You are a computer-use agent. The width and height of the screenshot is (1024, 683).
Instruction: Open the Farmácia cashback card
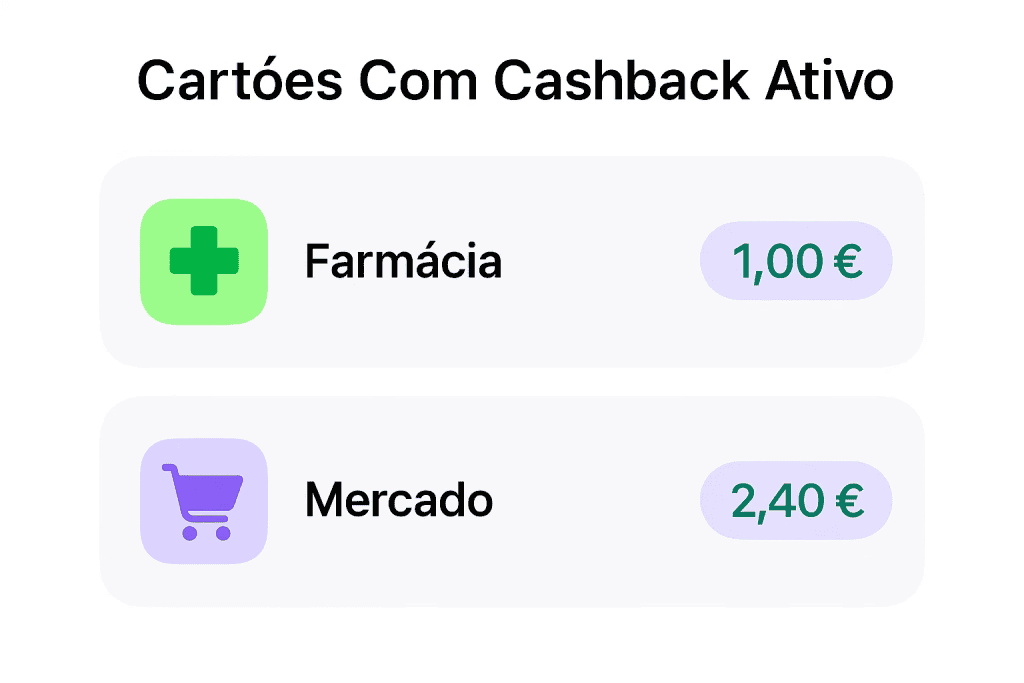pyautogui.click(x=511, y=262)
